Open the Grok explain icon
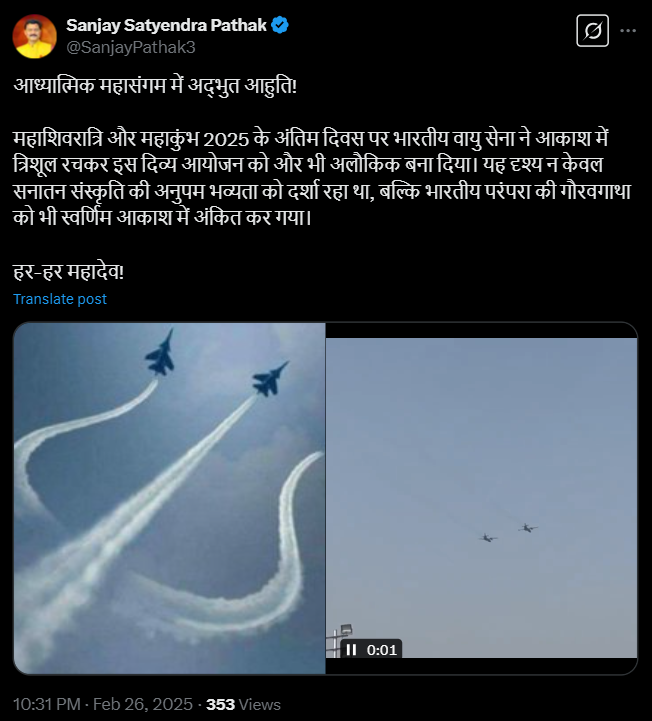Screen dimensions: 652x721 (593, 32)
